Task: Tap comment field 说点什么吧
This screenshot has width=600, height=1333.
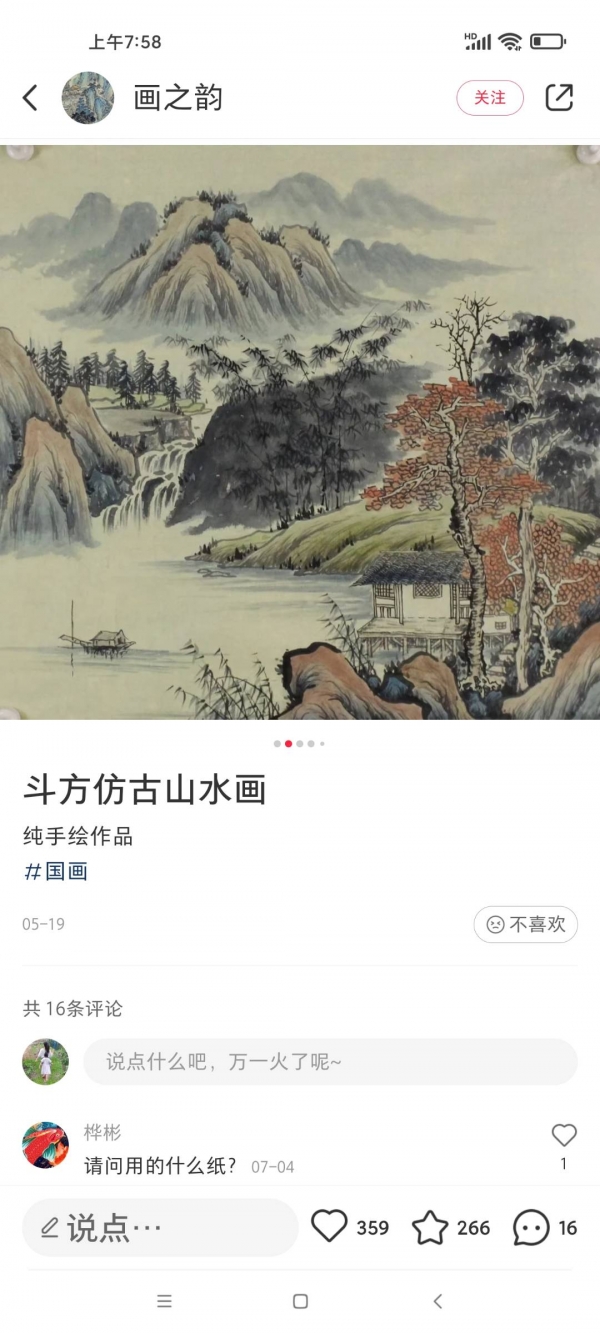Action: click(x=330, y=1062)
